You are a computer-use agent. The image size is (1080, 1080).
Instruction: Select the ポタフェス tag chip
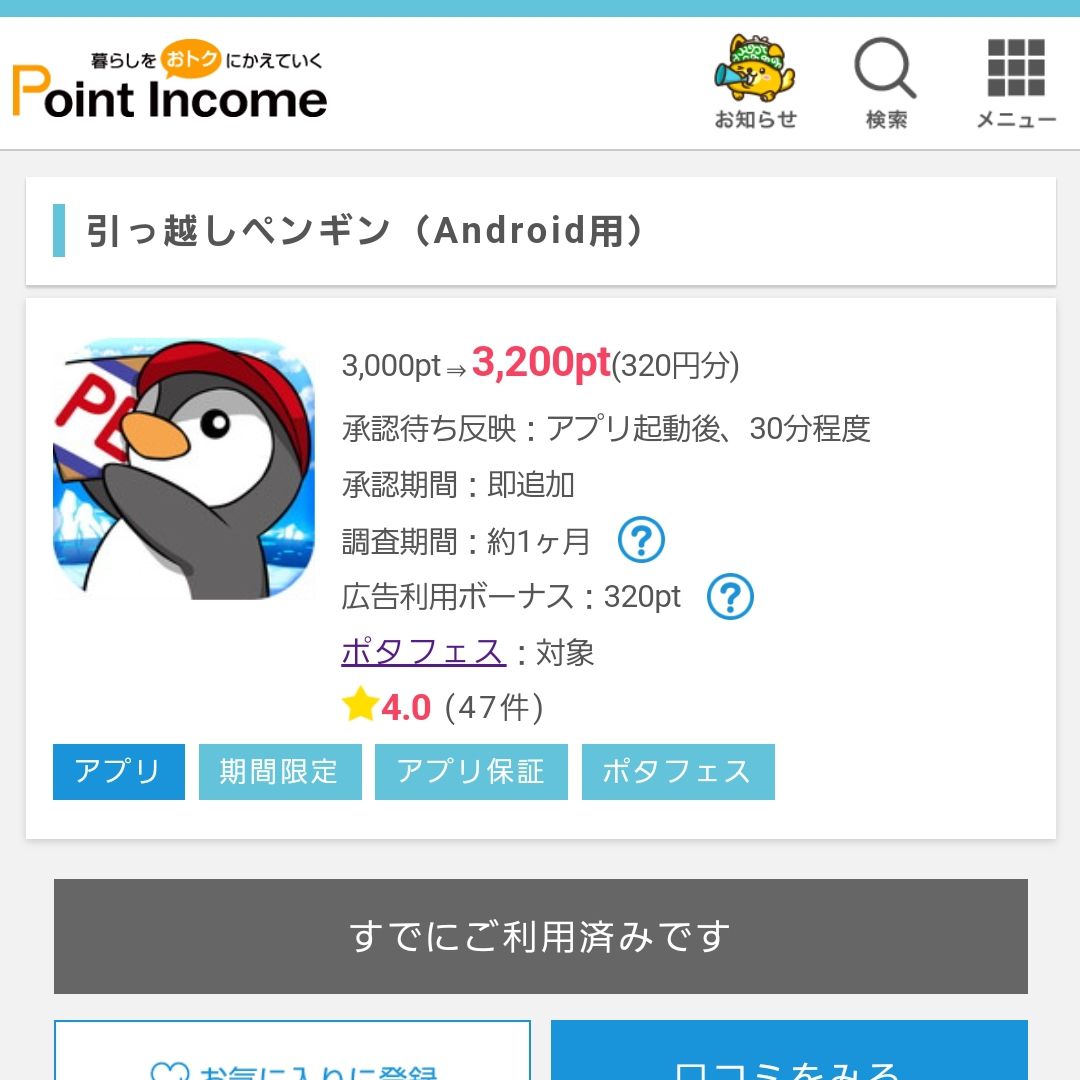[x=678, y=772]
